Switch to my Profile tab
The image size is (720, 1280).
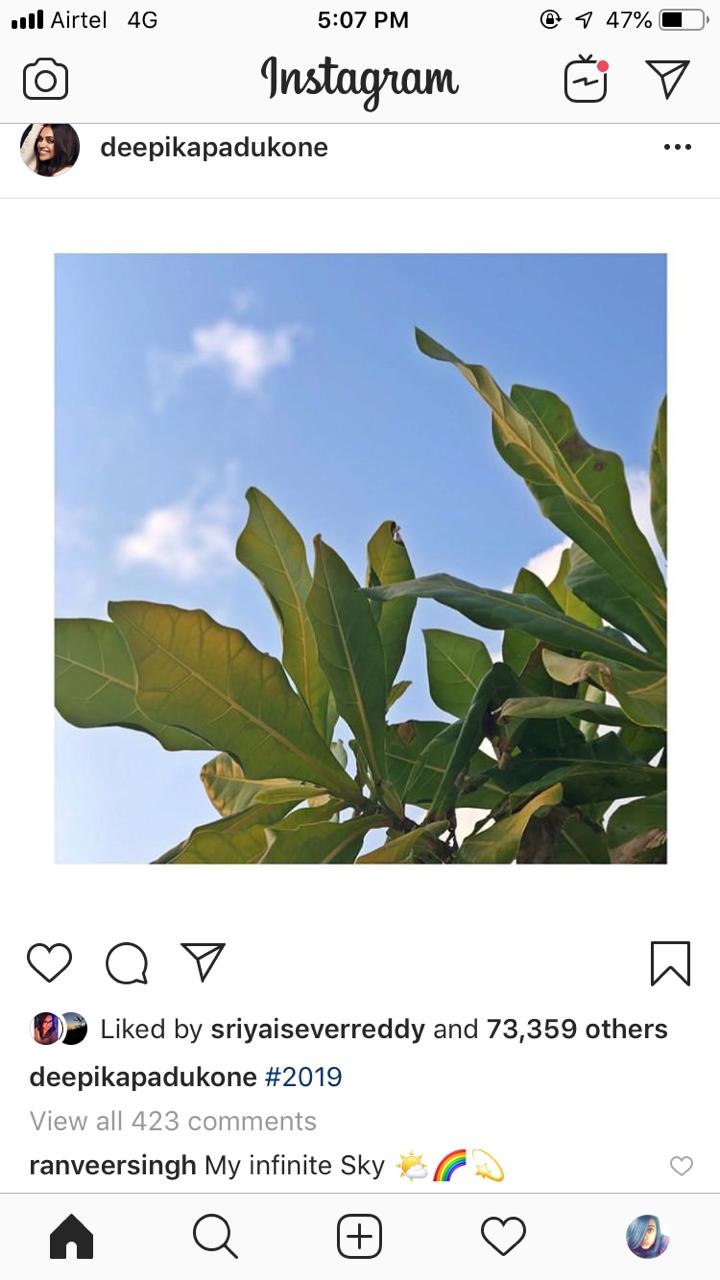click(x=647, y=1237)
